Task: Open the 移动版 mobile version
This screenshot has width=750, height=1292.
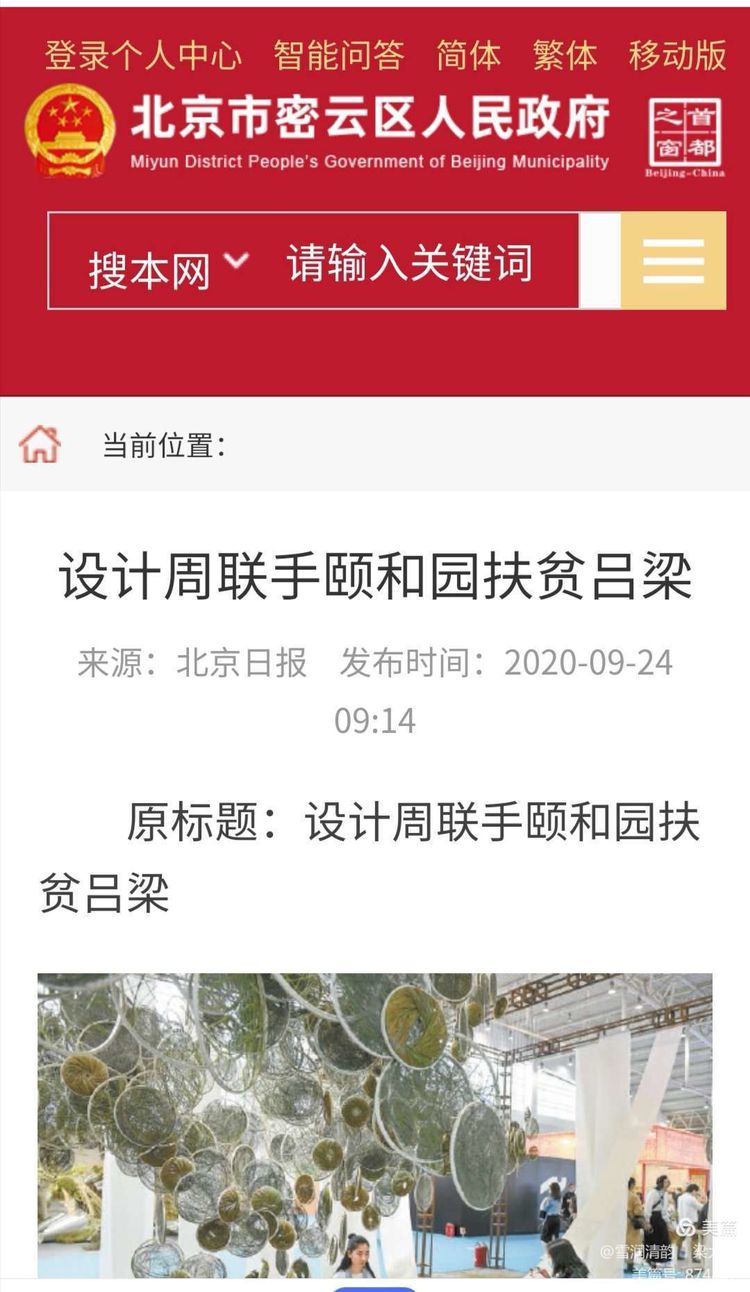Action: 677,55
